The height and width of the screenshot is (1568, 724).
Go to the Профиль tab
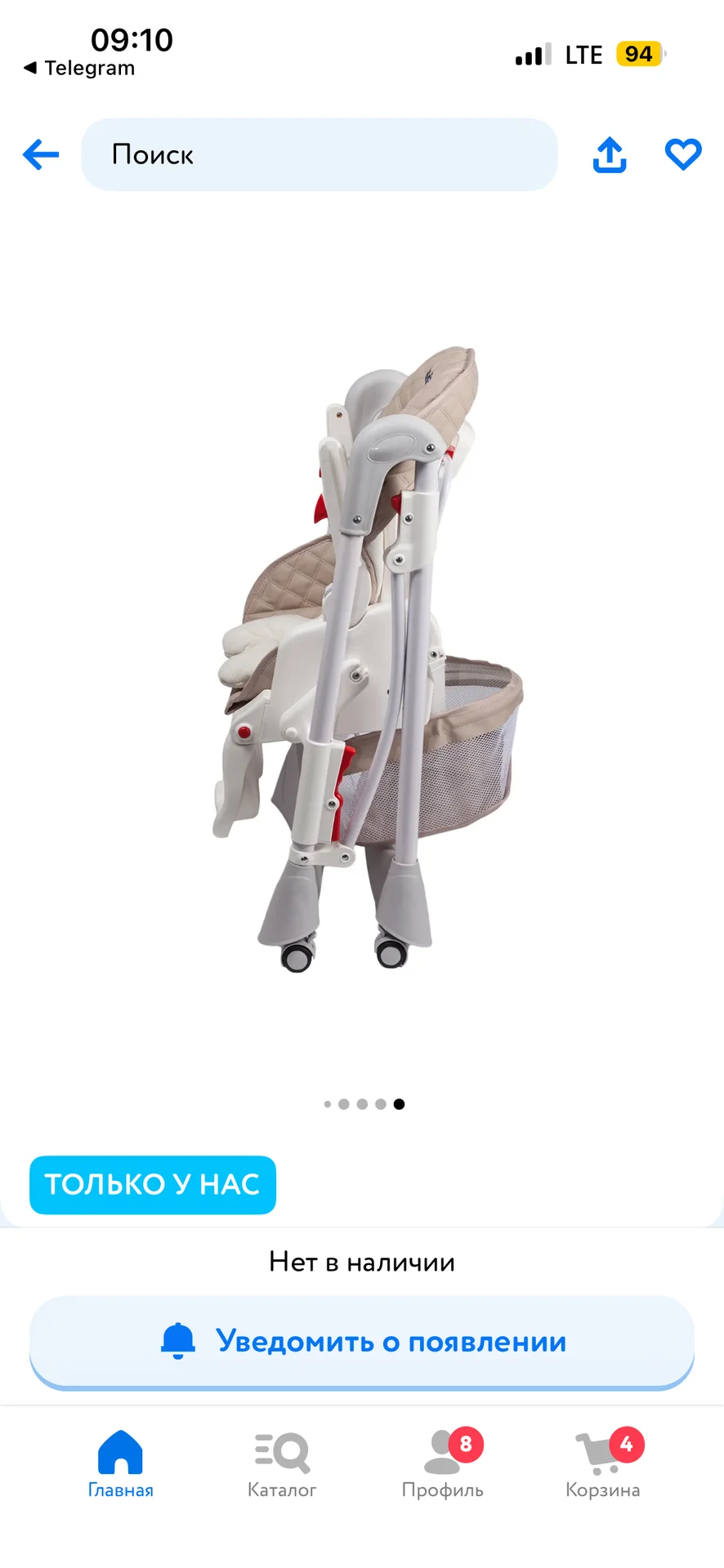(x=443, y=1464)
